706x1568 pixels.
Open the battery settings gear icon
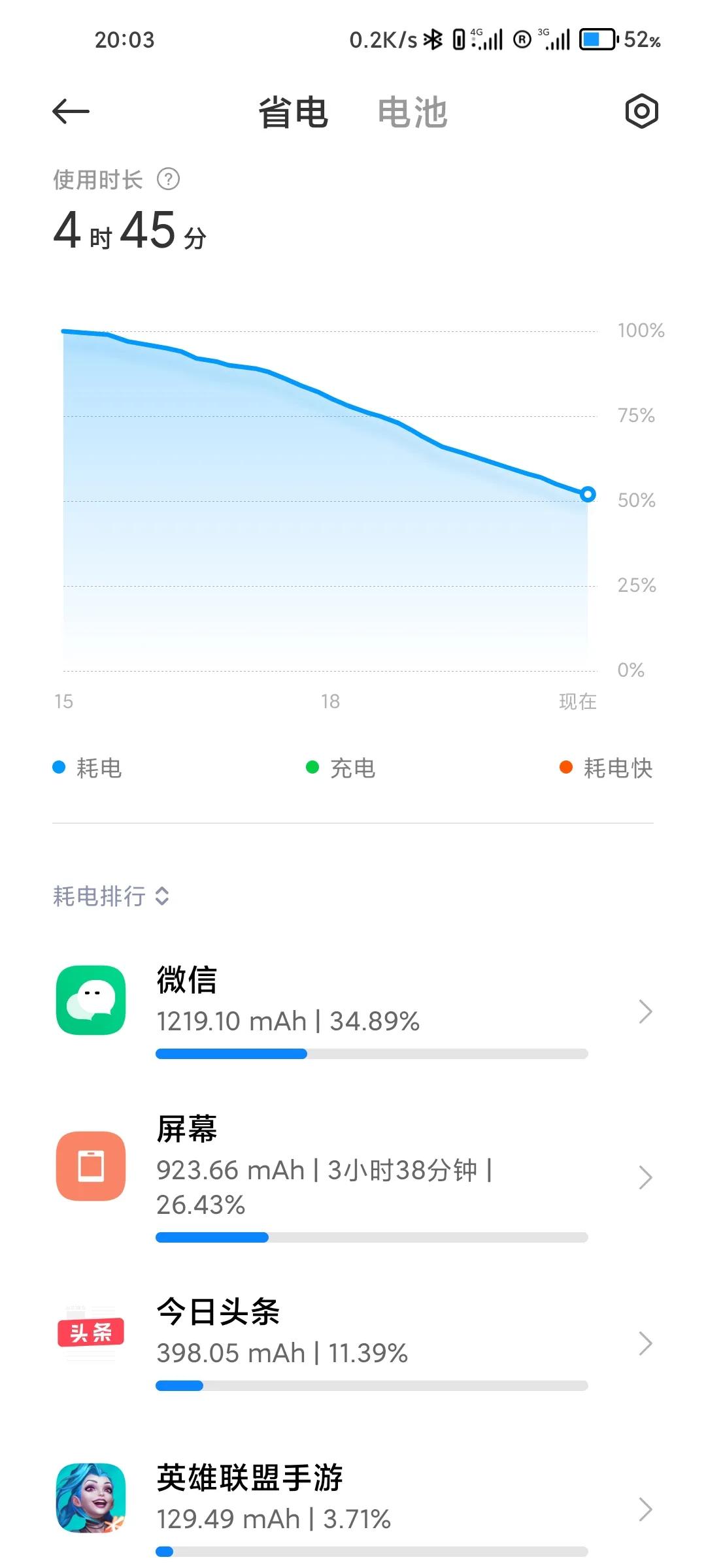click(641, 112)
